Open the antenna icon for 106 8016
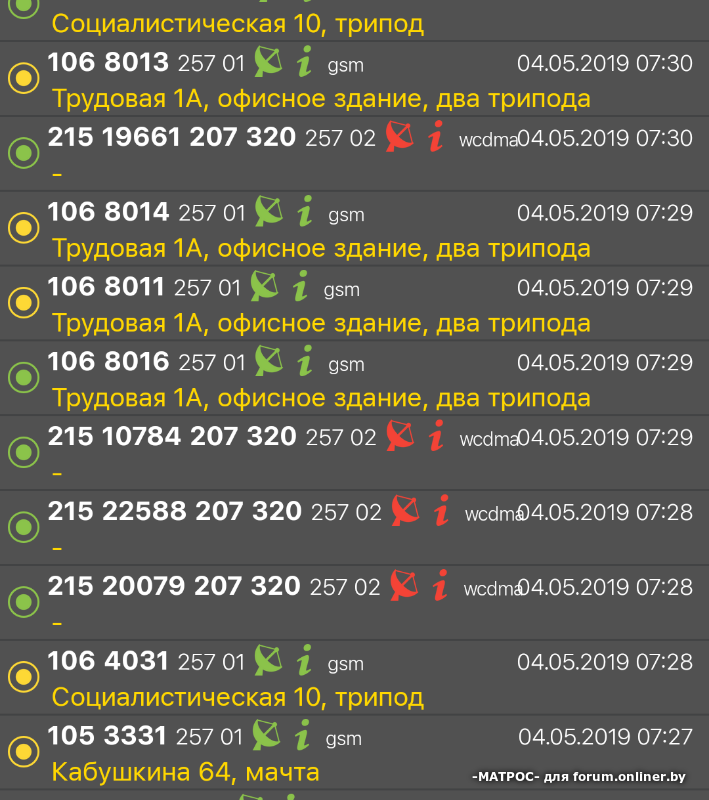This screenshot has width=709, height=800. [268, 361]
